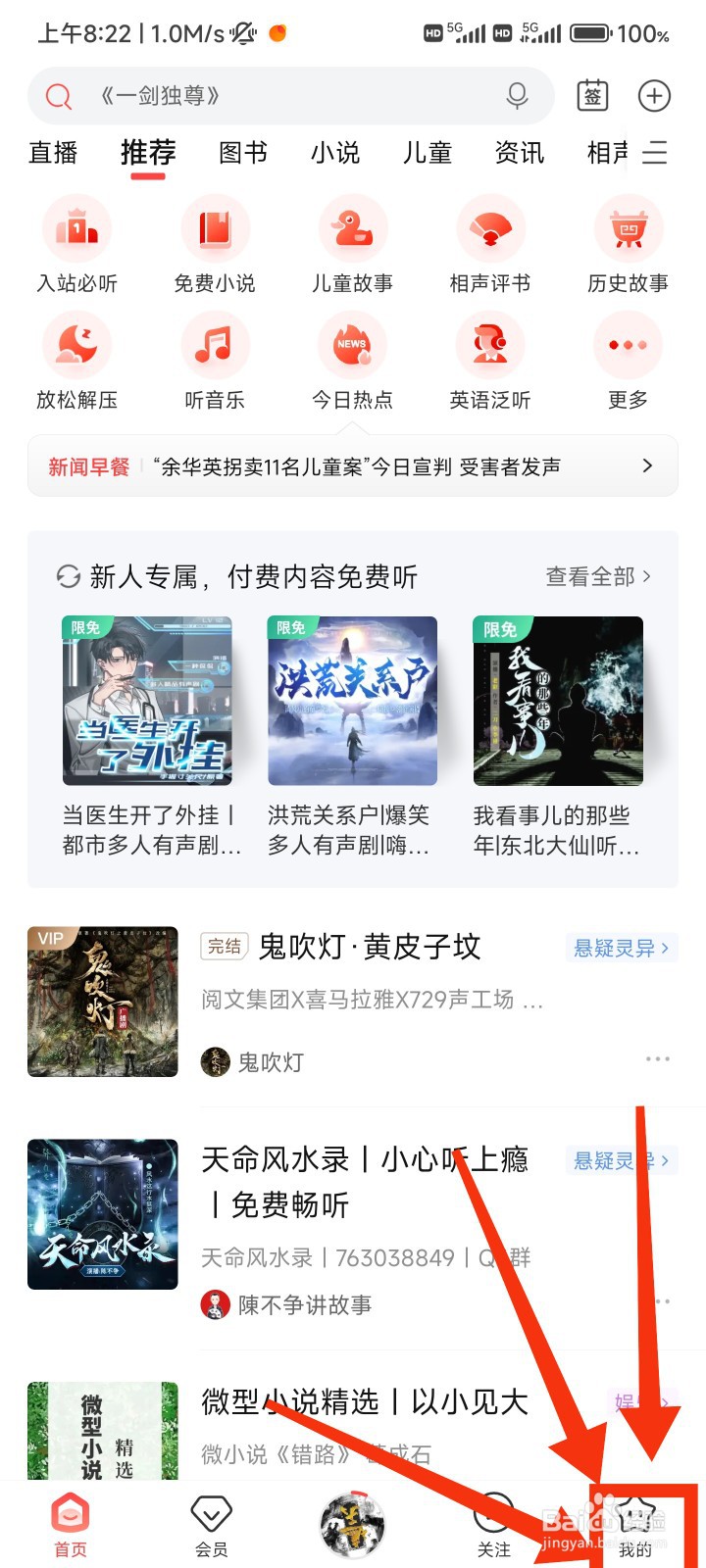The width and height of the screenshot is (706, 1568).
Task: Select the 小说 tab
Action: pyautogui.click(x=335, y=153)
